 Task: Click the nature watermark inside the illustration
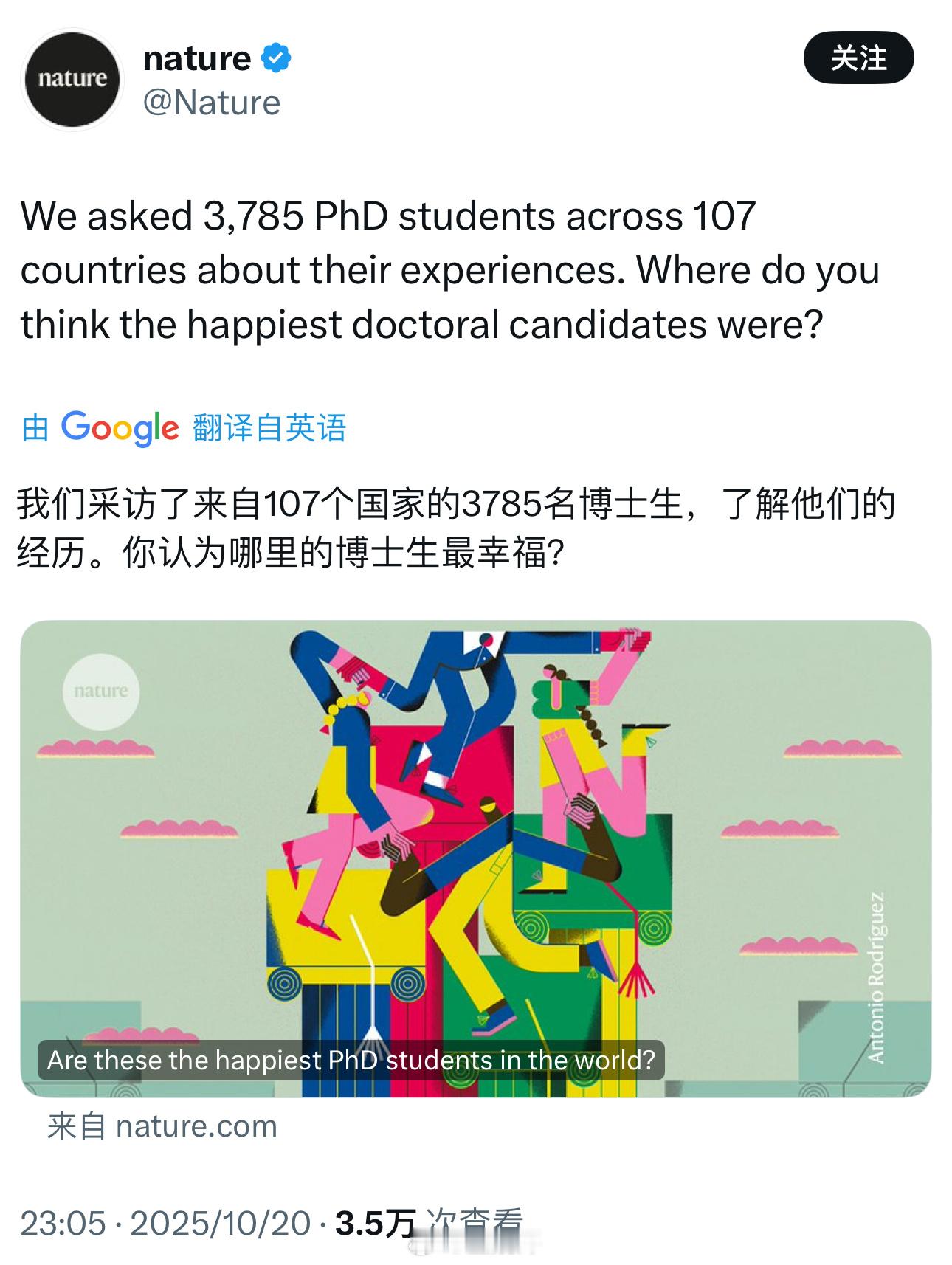[102, 692]
